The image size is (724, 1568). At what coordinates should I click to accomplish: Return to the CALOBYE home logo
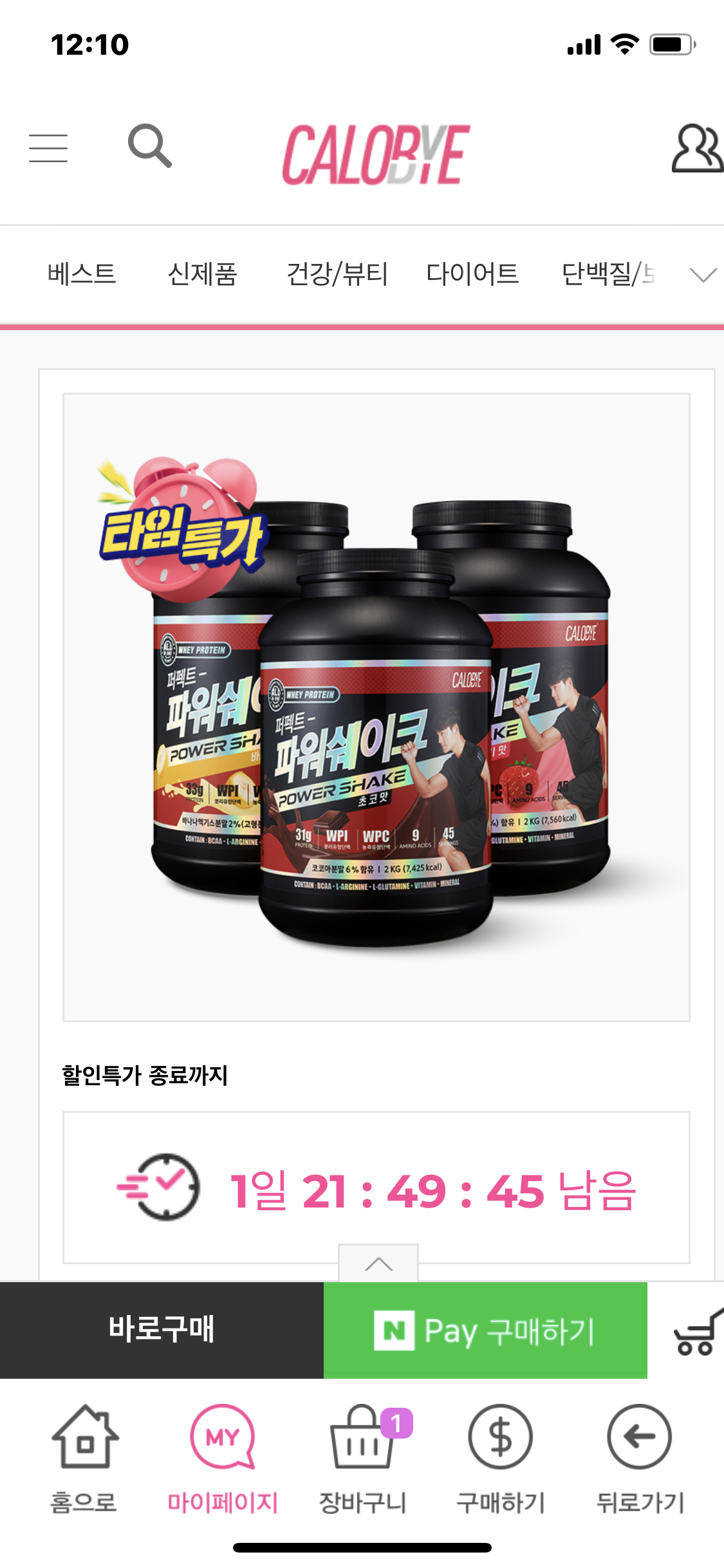pos(376,154)
